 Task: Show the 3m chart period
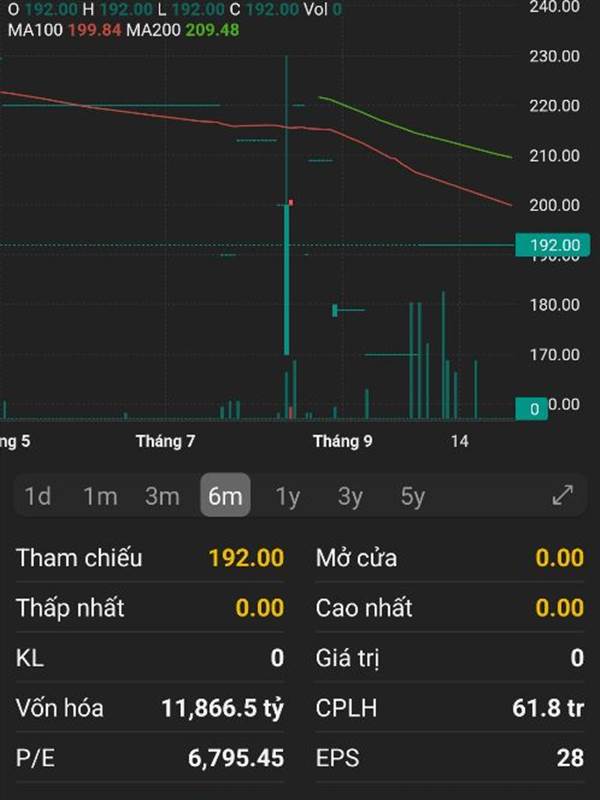[x=162, y=496]
